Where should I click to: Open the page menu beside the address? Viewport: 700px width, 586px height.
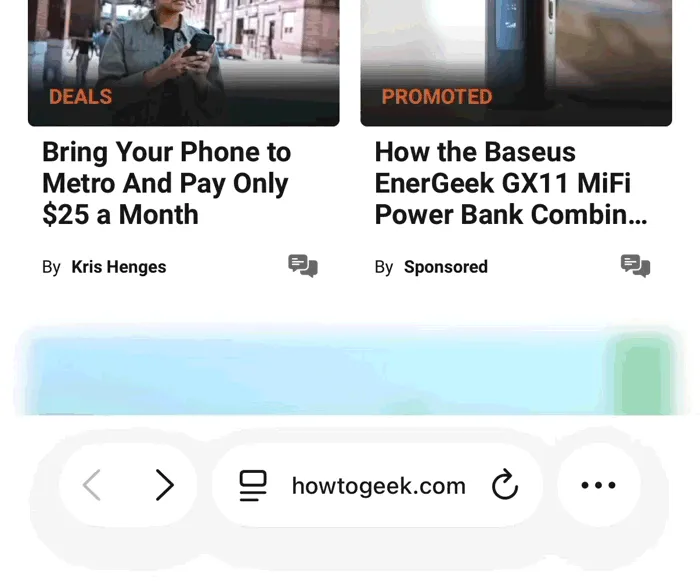pos(253,486)
